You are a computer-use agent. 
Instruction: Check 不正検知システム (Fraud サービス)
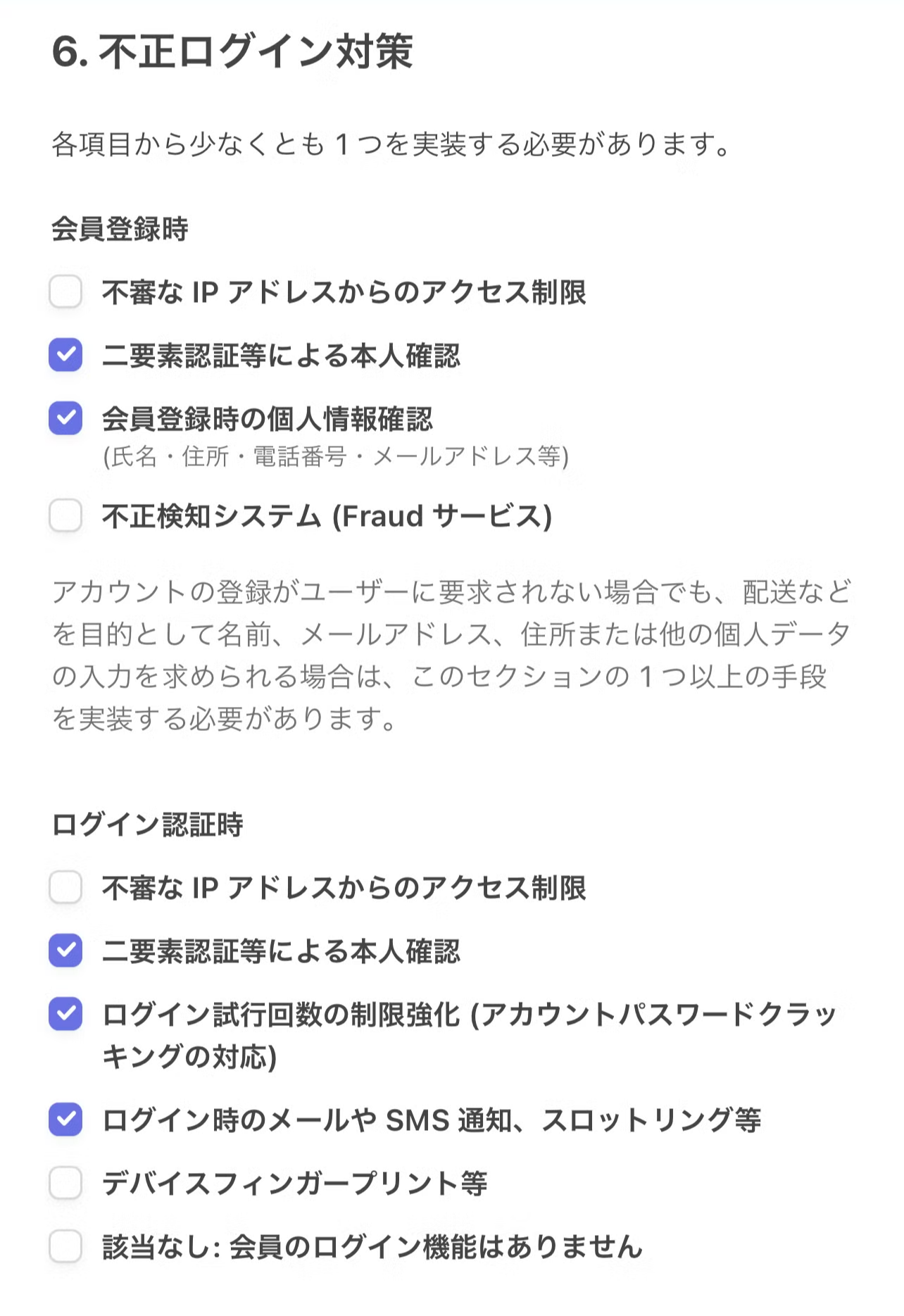[65, 518]
